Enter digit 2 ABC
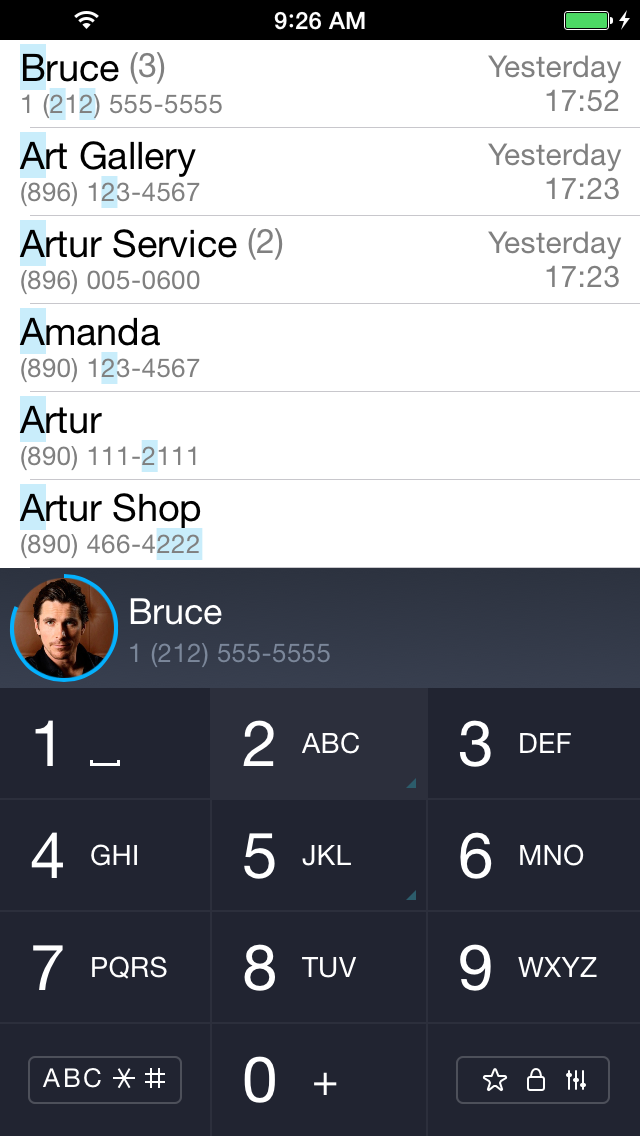Viewport: 640px width, 1136px height. [x=319, y=744]
